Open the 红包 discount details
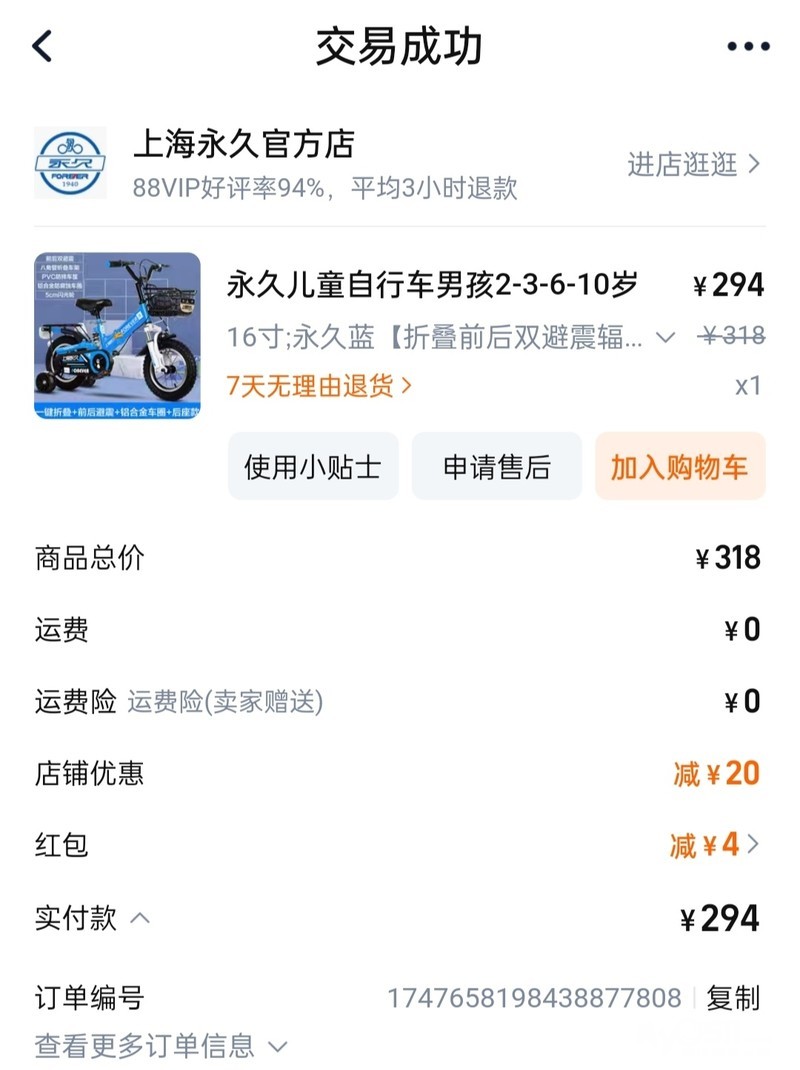800x1070 pixels. [x=714, y=845]
